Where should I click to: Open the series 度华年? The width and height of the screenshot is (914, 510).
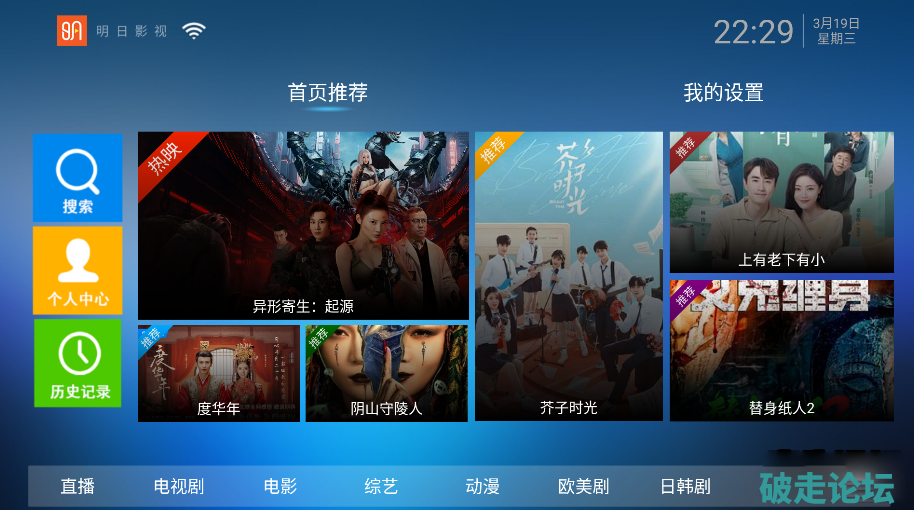(219, 372)
